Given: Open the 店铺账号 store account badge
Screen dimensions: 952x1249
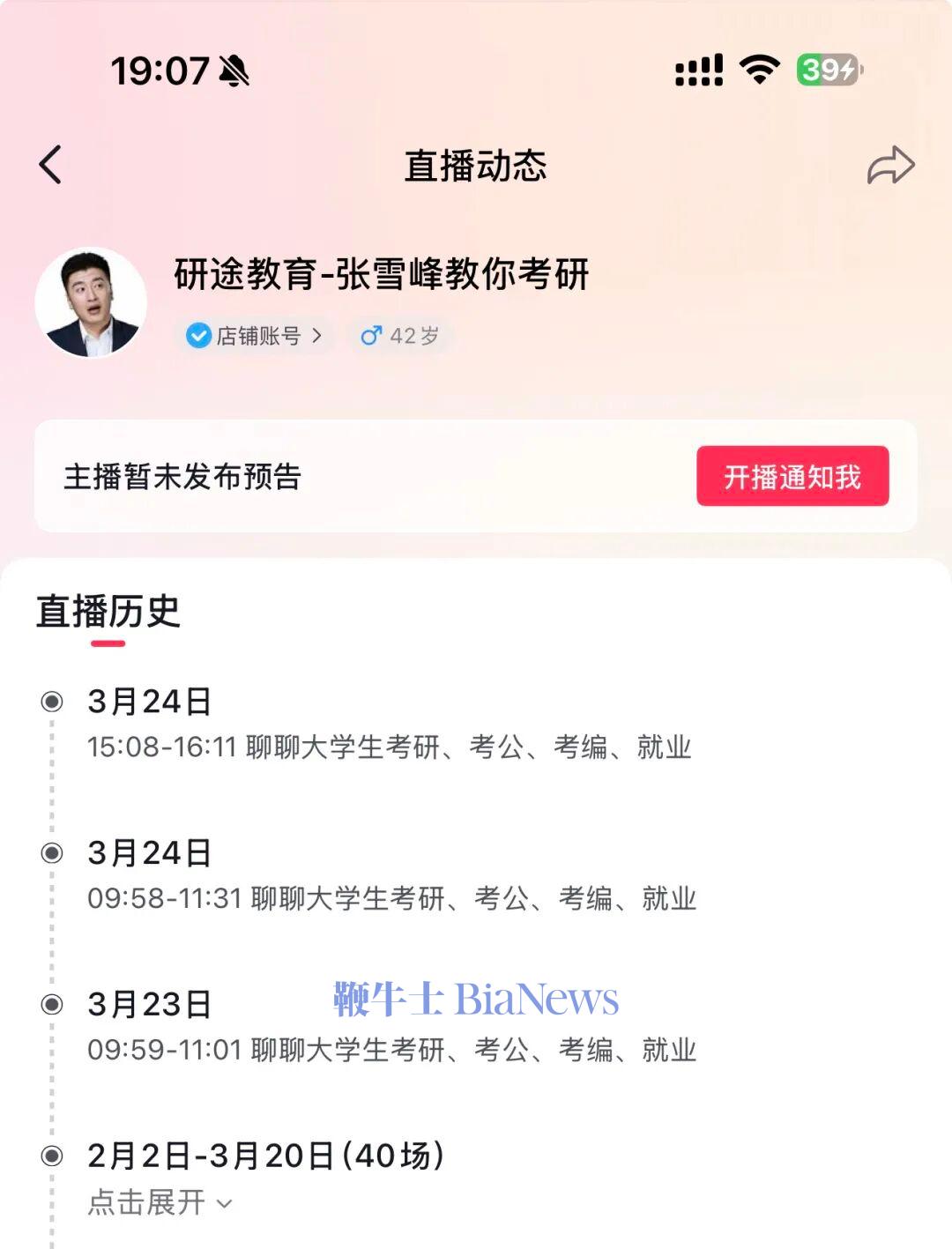Looking at the screenshot, I should (255, 336).
